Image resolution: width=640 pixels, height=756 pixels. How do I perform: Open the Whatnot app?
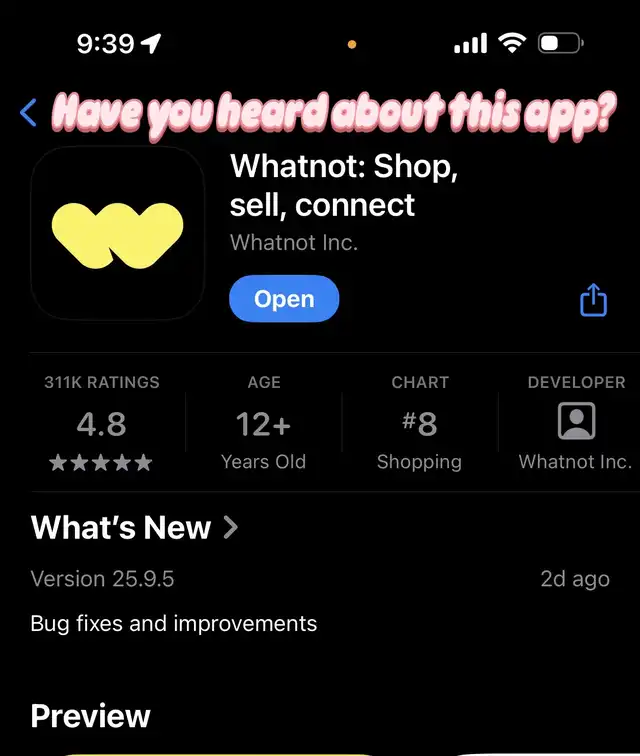(284, 299)
